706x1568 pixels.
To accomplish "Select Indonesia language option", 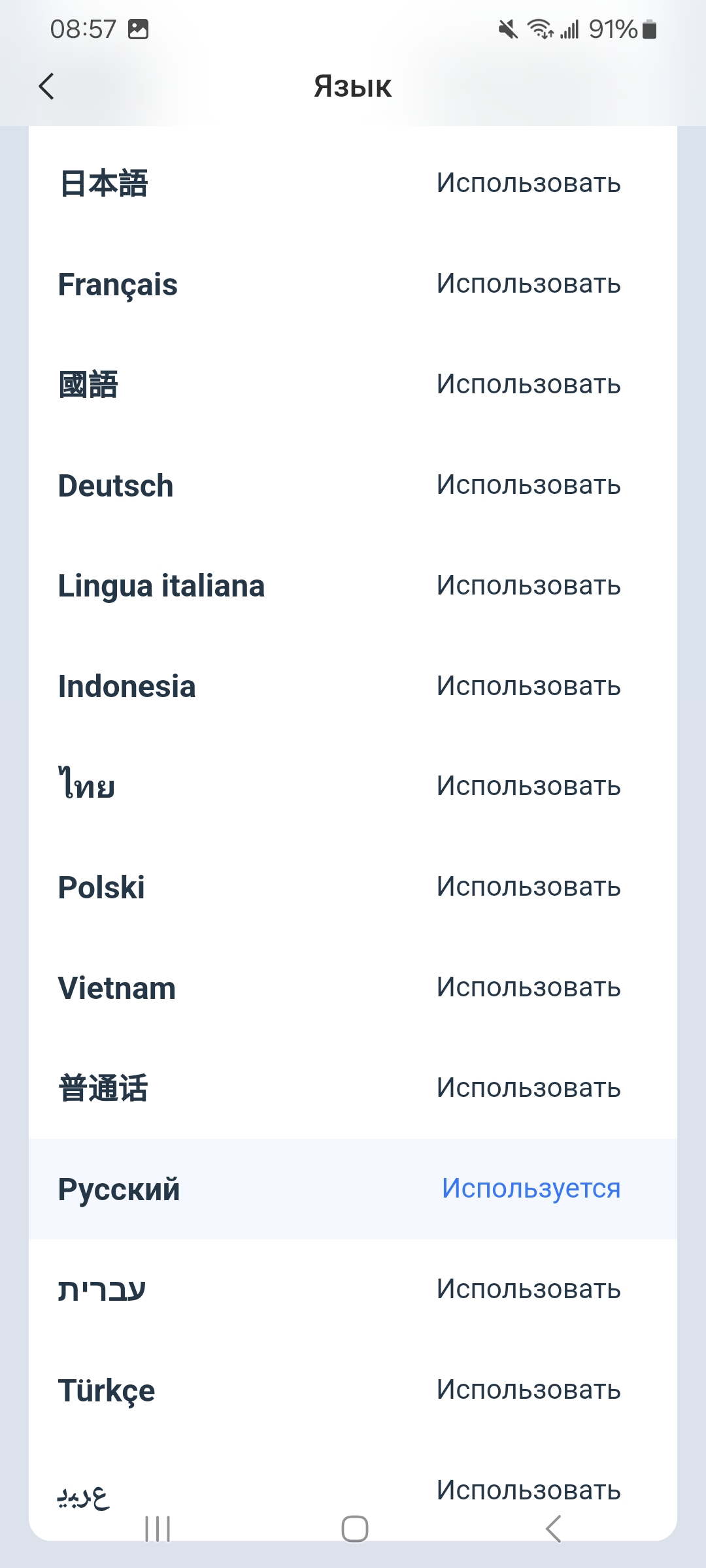I will pyautogui.click(x=353, y=686).
